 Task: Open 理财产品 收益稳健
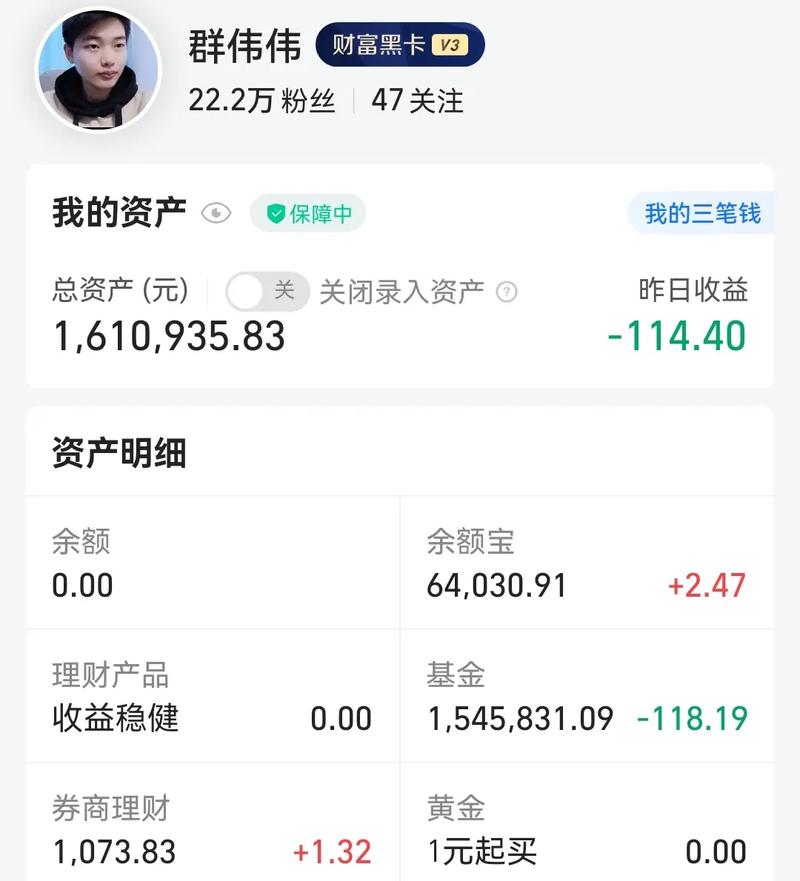point(212,696)
